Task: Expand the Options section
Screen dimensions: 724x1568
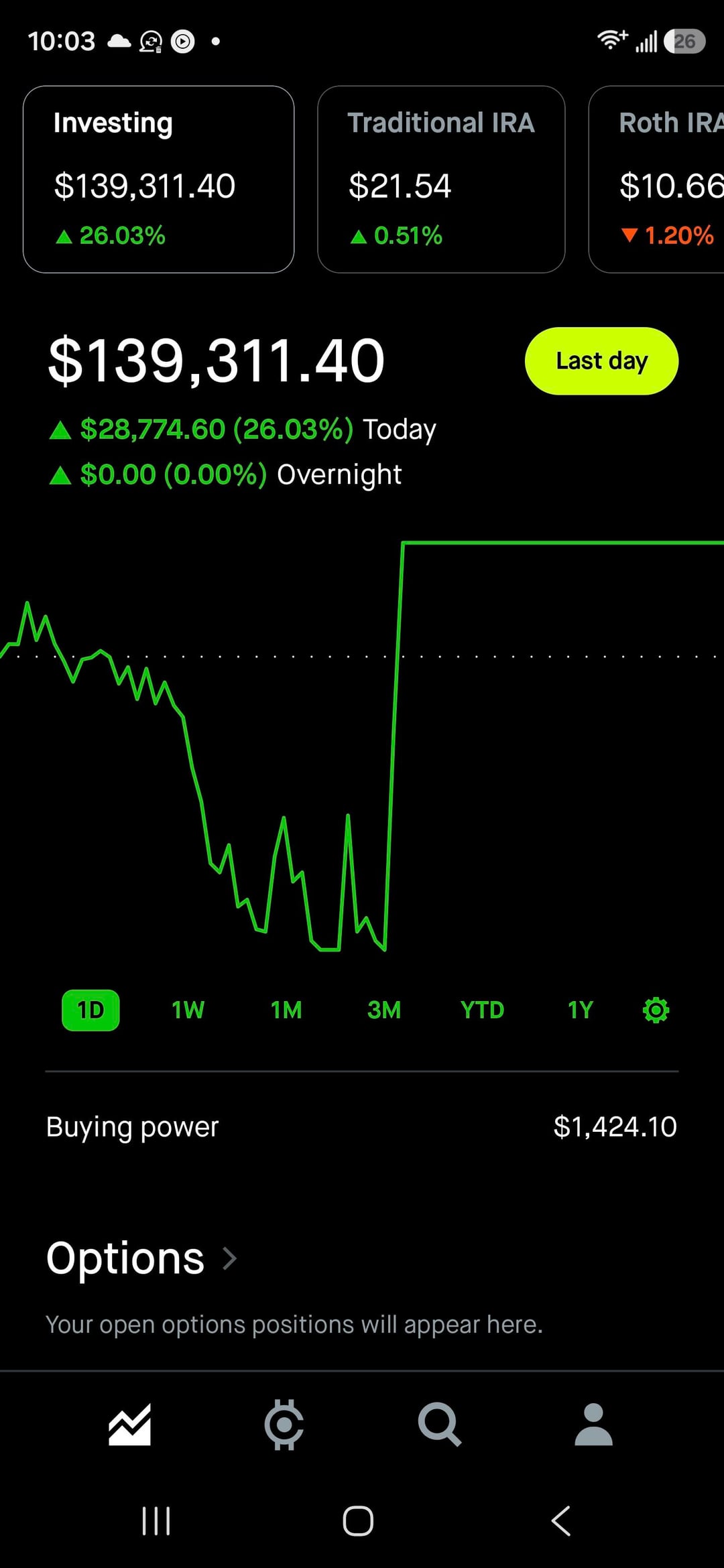Action: [x=142, y=1258]
